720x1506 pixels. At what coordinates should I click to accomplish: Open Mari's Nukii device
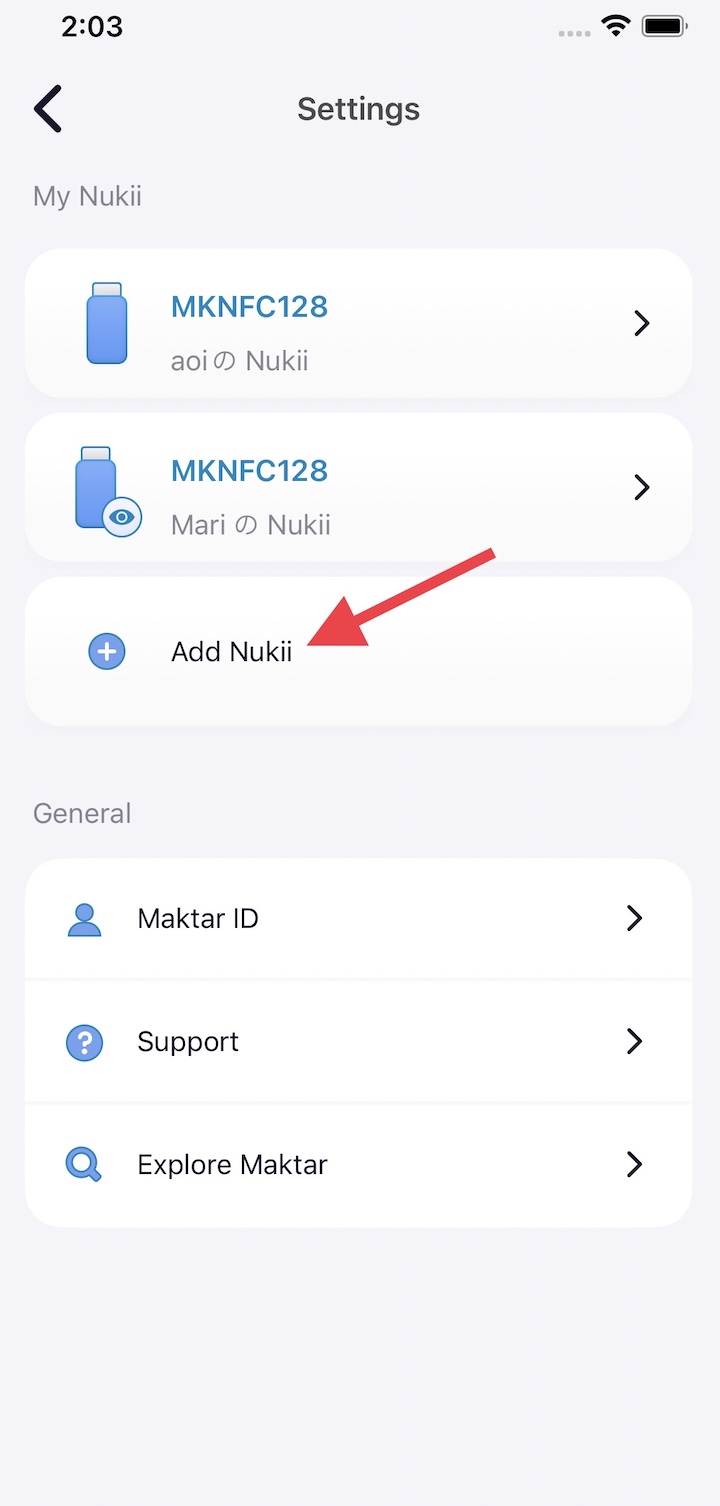click(358, 487)
